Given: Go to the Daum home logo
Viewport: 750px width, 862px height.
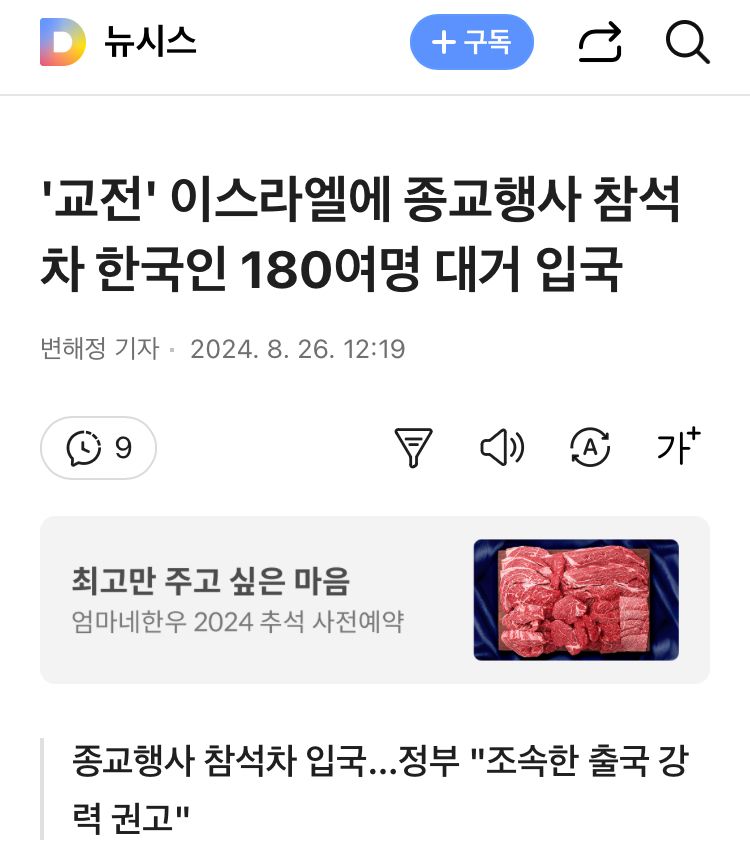Looking at the screenshot, I should pyautogui.click(x=62, y=43).
